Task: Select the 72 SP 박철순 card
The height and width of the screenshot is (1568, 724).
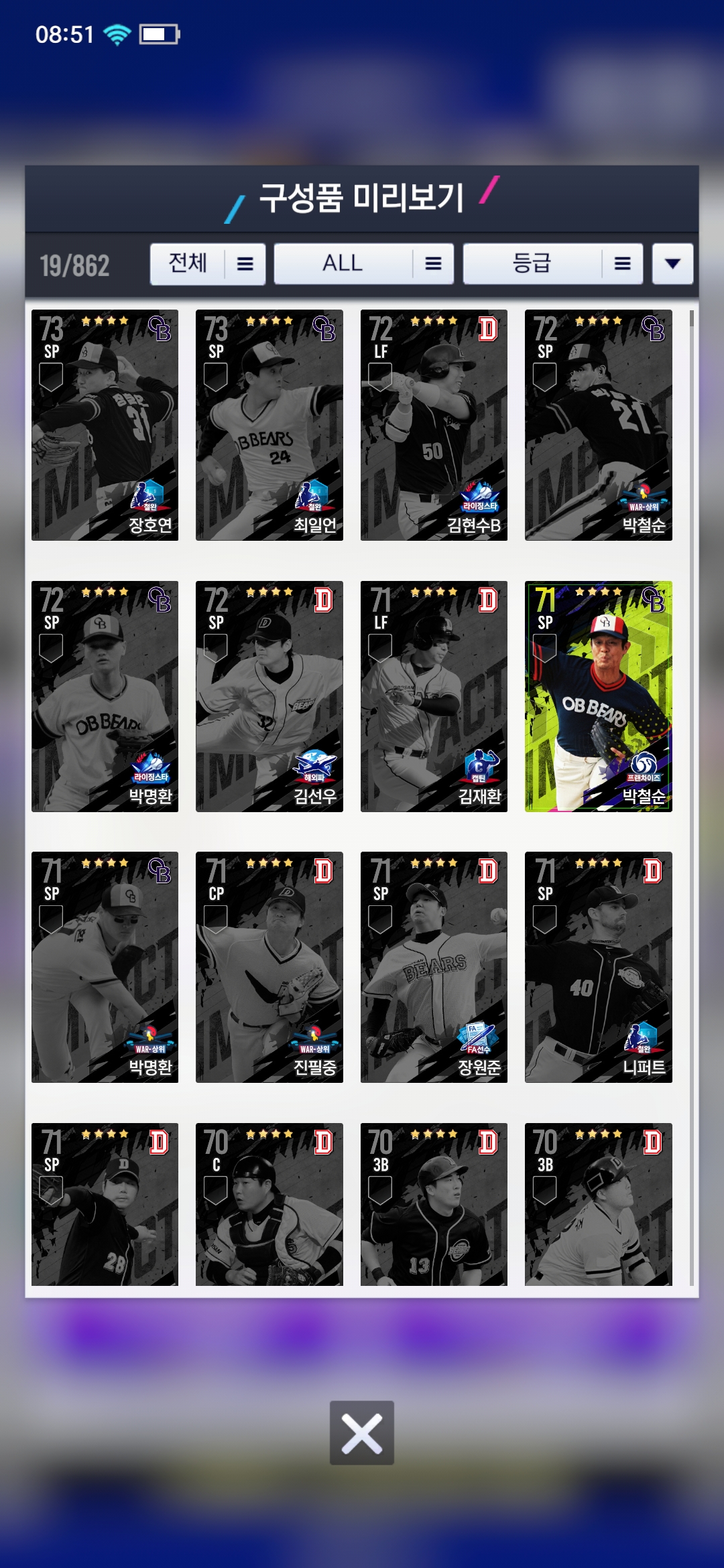Action: [x=598, y=425]
